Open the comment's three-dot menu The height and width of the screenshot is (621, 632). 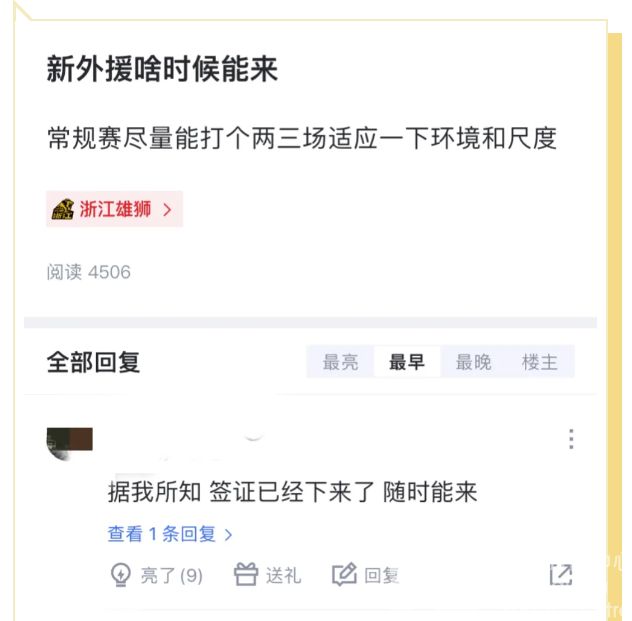coord(571,439)
